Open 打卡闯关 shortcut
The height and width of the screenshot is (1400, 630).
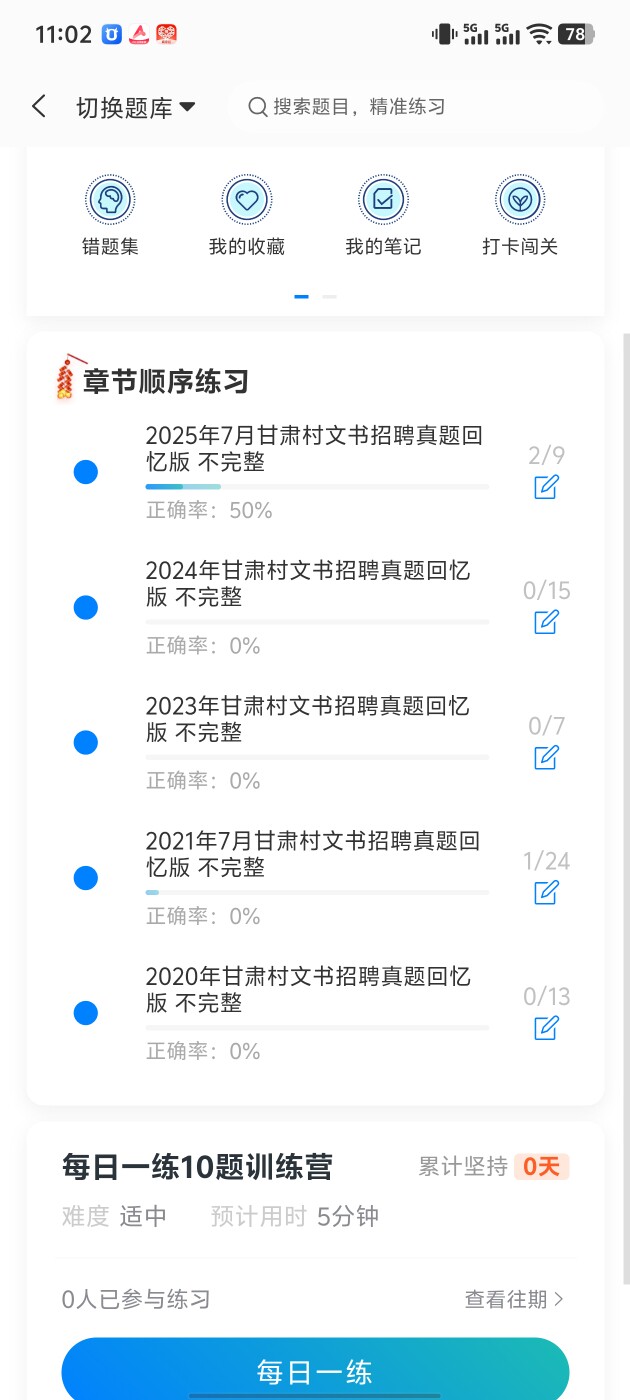(x=519, y=216)
